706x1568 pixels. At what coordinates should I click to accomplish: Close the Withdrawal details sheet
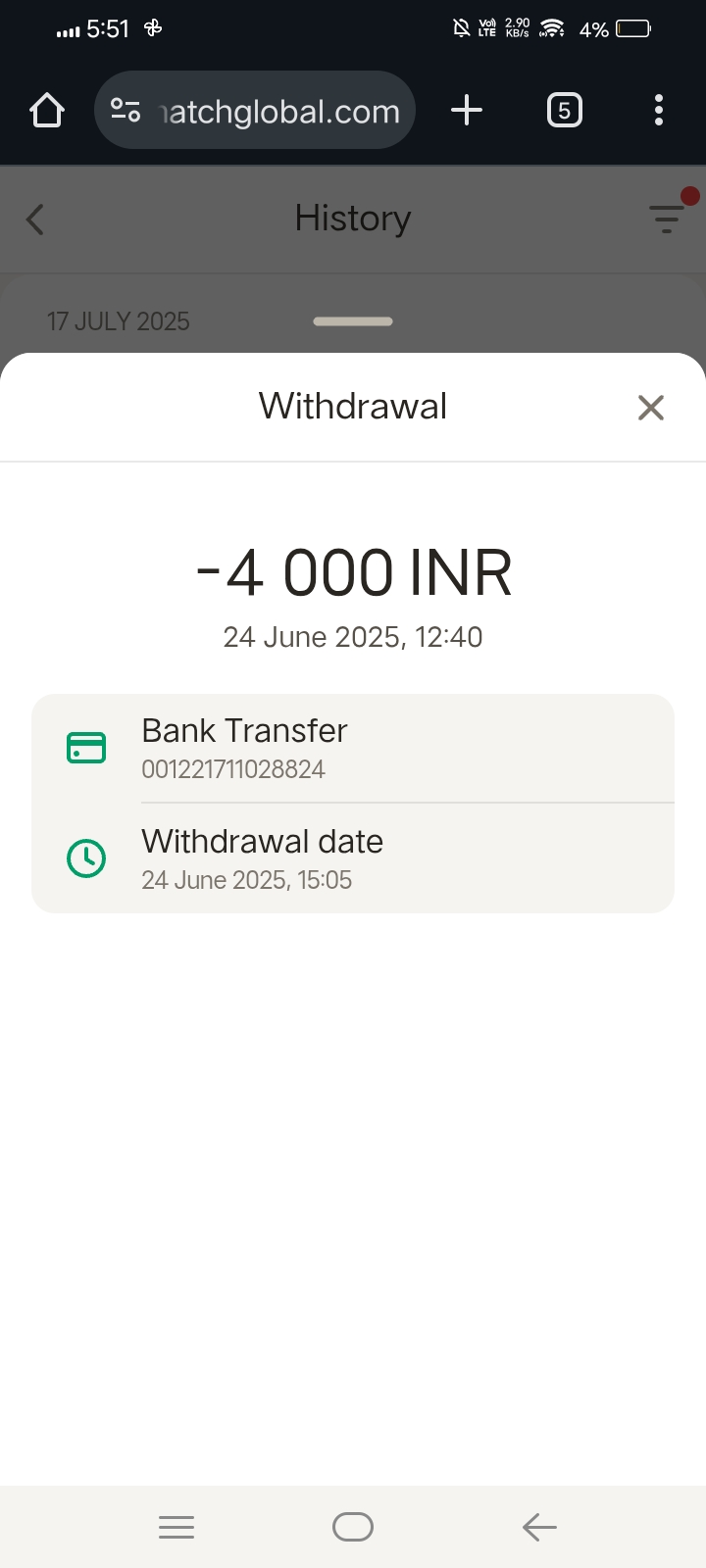click(650, 408)
